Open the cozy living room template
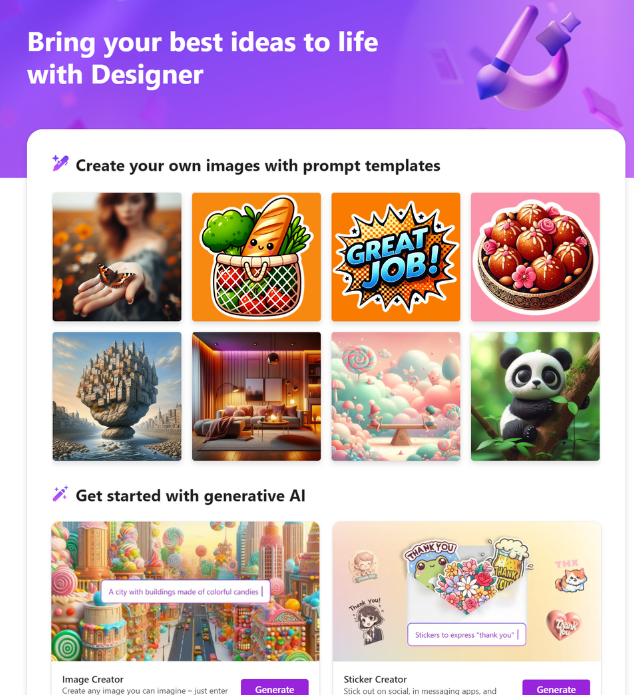634x695 pixels. pos(256,396)
